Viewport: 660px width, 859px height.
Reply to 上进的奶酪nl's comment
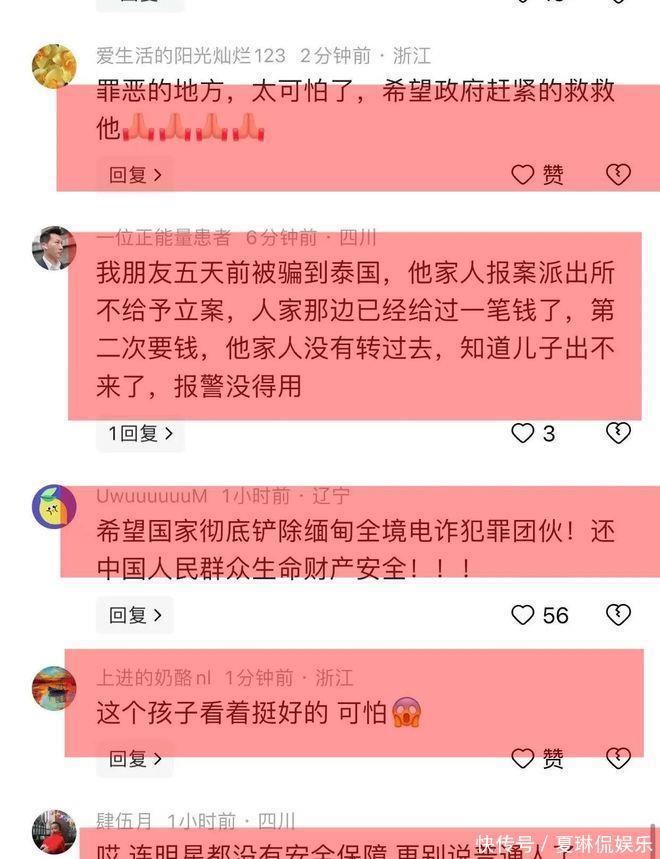click(135, 759)
